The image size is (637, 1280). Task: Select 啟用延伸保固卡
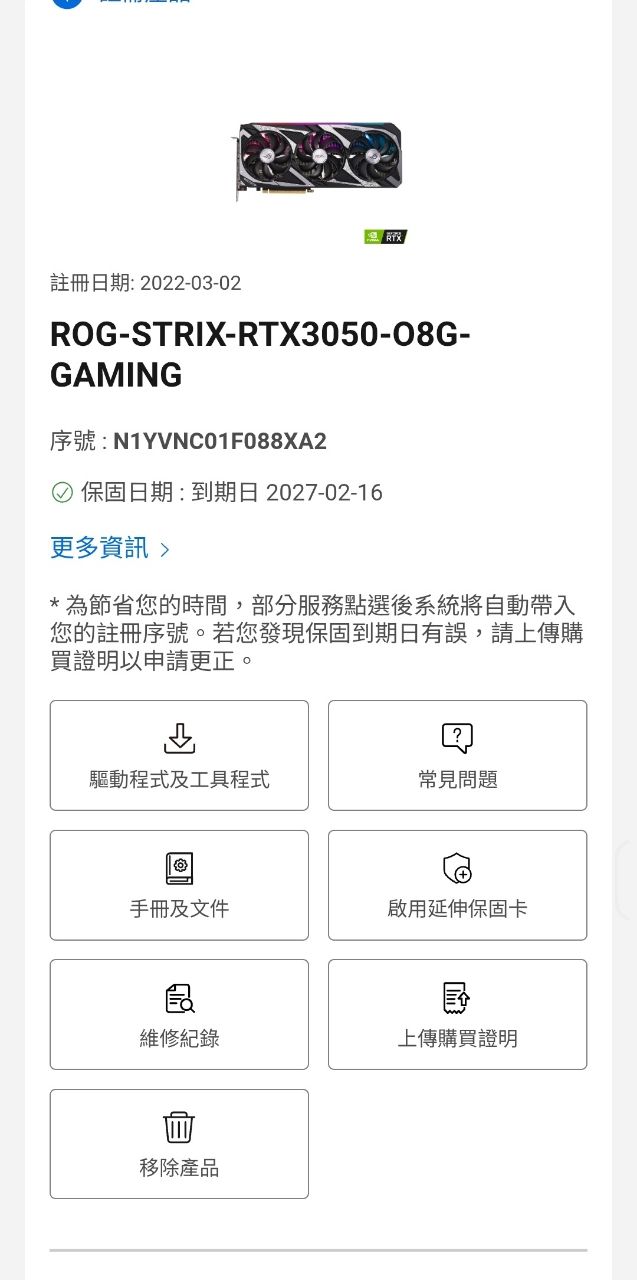coord(457,885)
